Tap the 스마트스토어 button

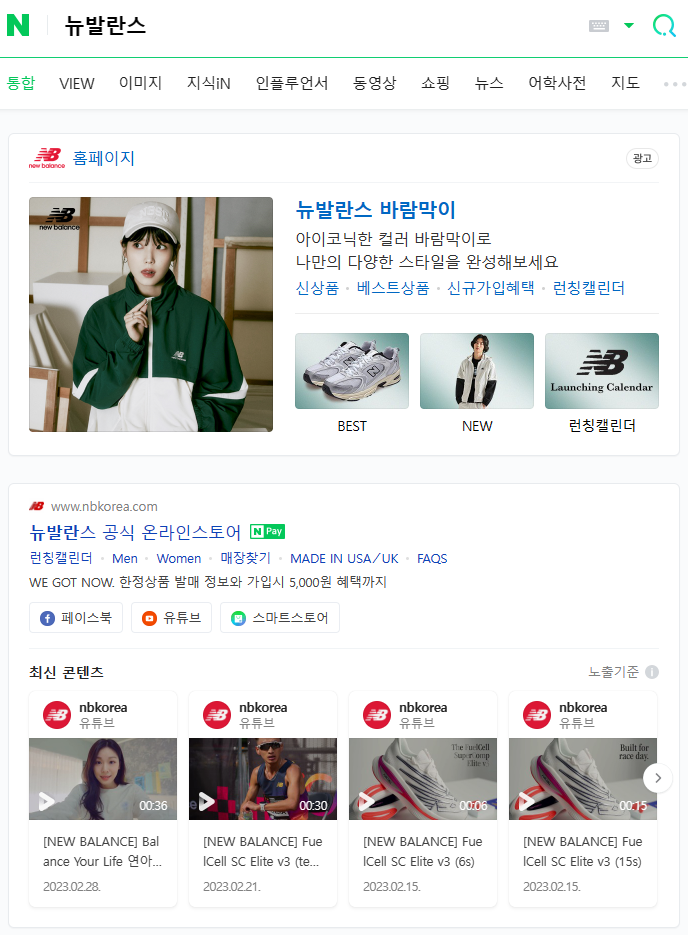280,618
